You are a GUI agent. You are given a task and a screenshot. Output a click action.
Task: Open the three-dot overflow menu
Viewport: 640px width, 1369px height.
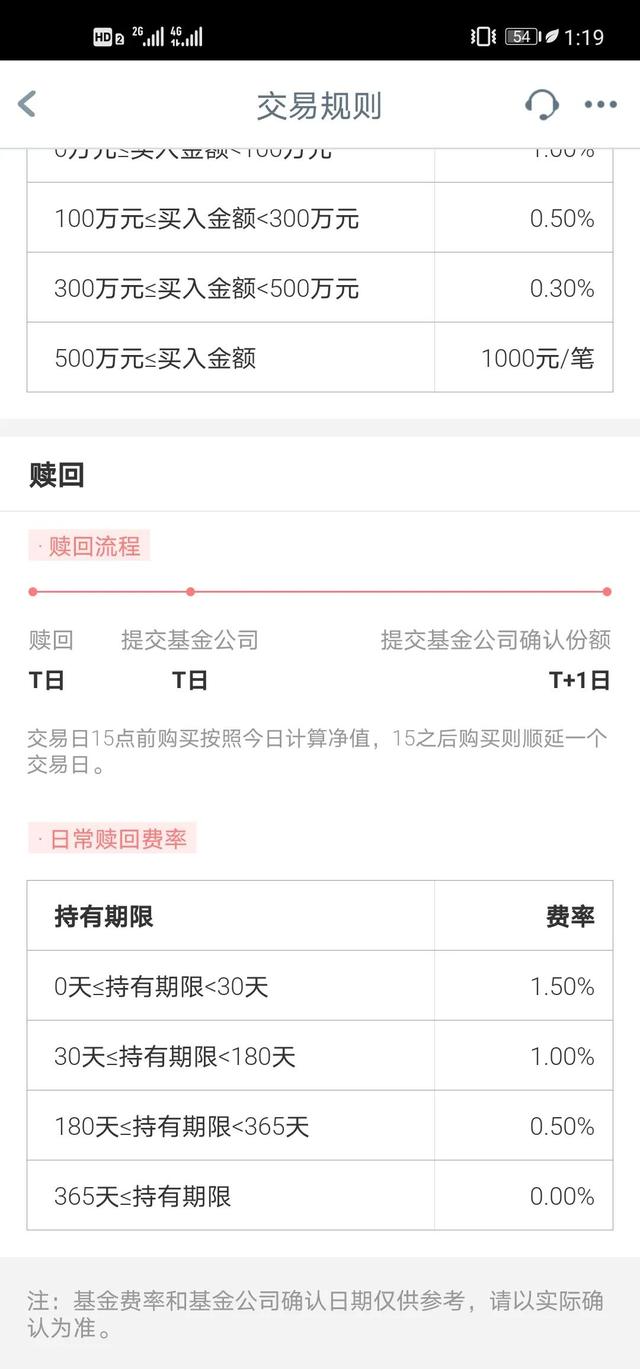click(x=601, y=105)
